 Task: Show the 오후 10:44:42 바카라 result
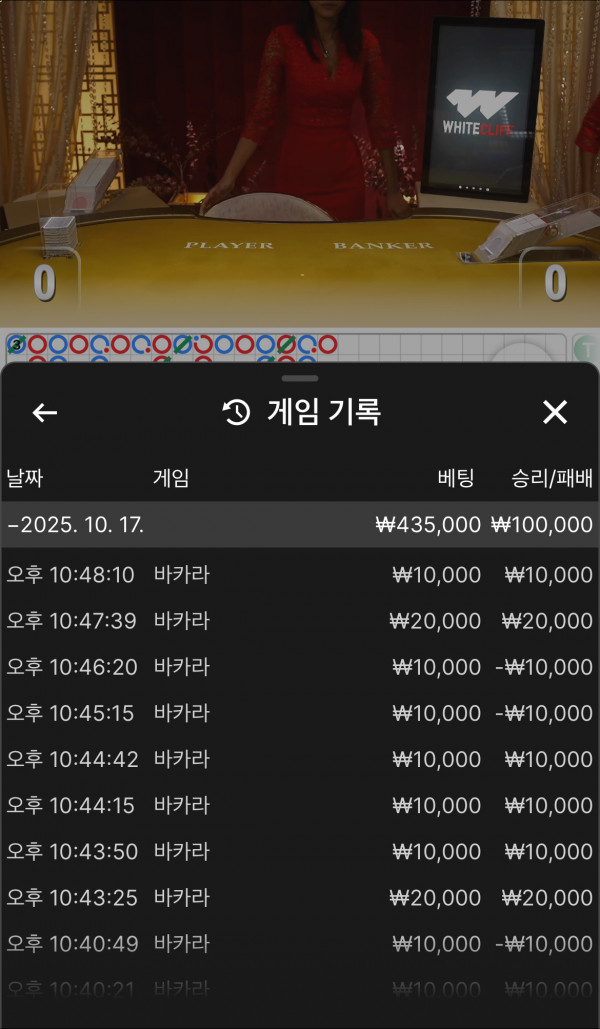pos(300,759)
